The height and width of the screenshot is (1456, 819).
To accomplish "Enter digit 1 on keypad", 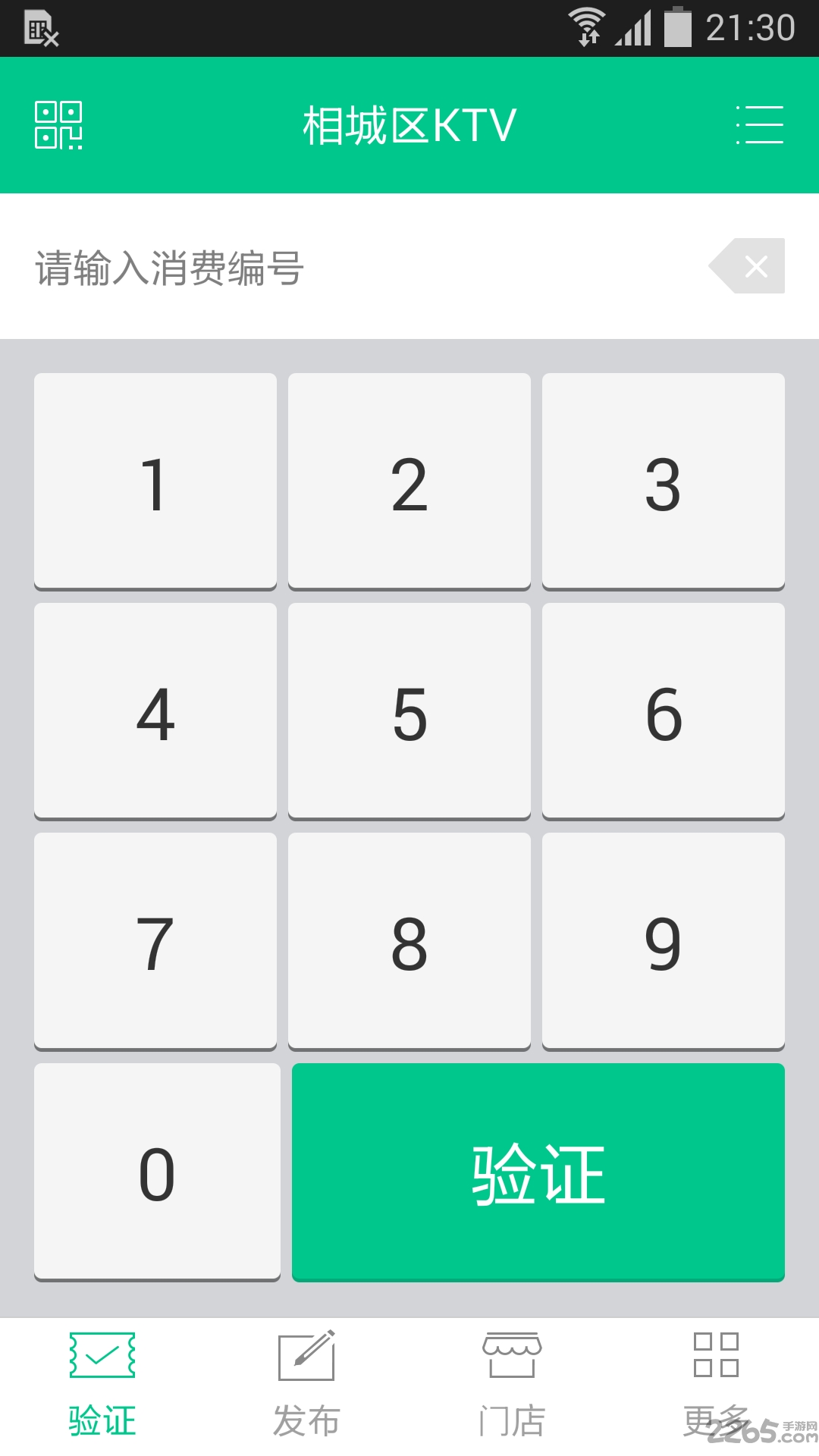I will pyautogui.click(x=155, y=482).
